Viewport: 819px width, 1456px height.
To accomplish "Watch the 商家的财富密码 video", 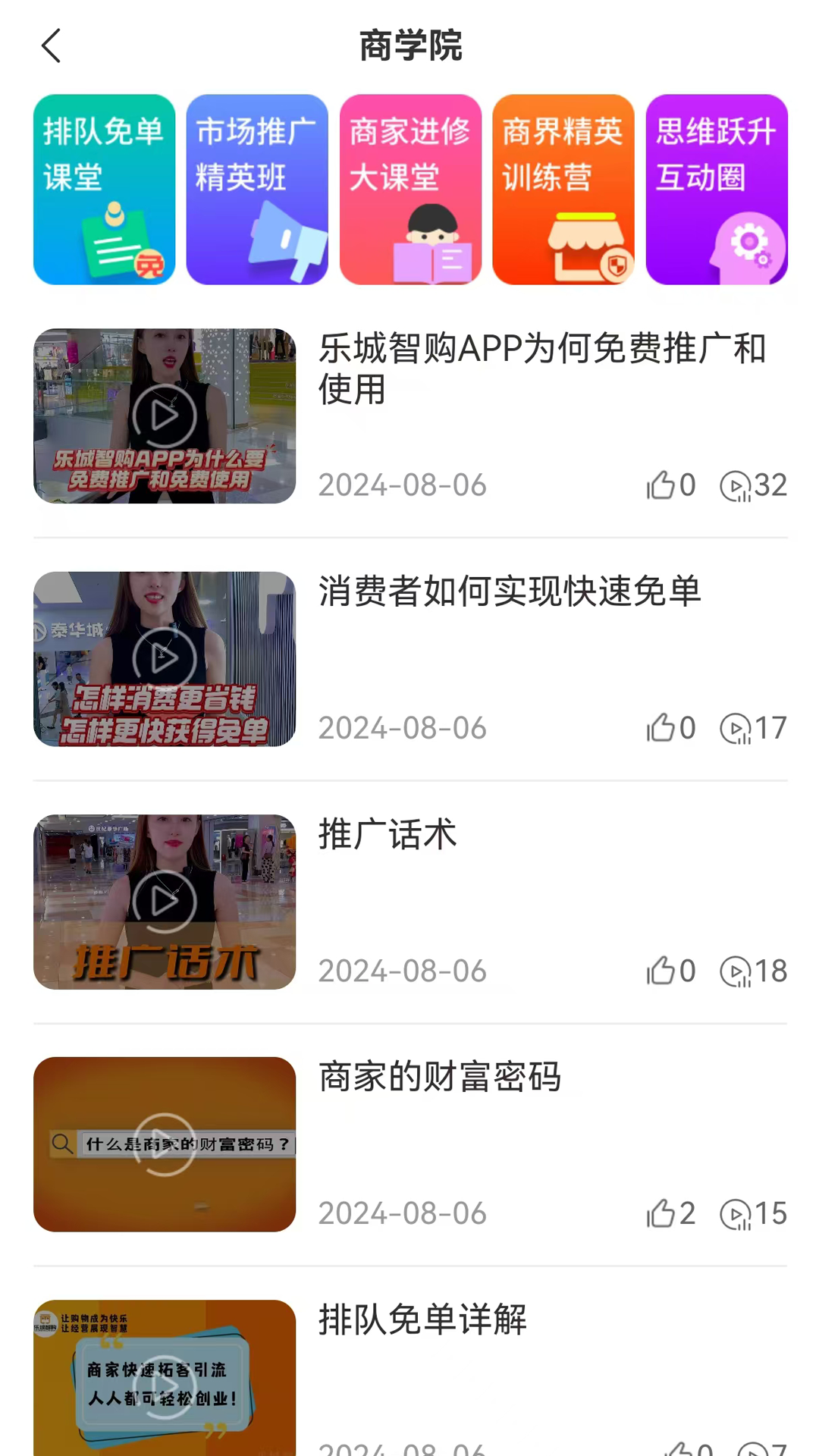I will (165, 1144).
